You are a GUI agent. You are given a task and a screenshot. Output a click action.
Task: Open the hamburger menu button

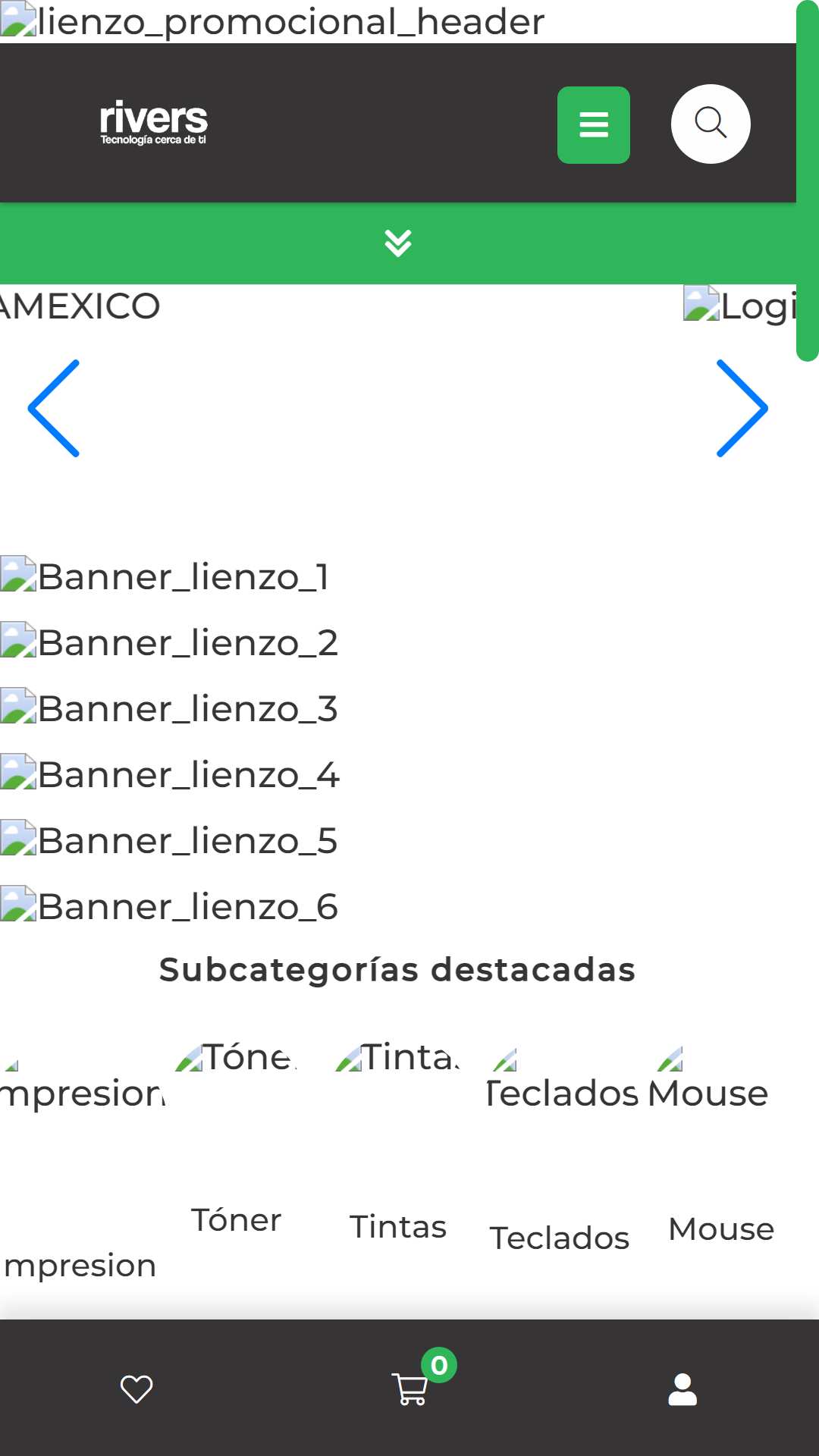point(594,125)
